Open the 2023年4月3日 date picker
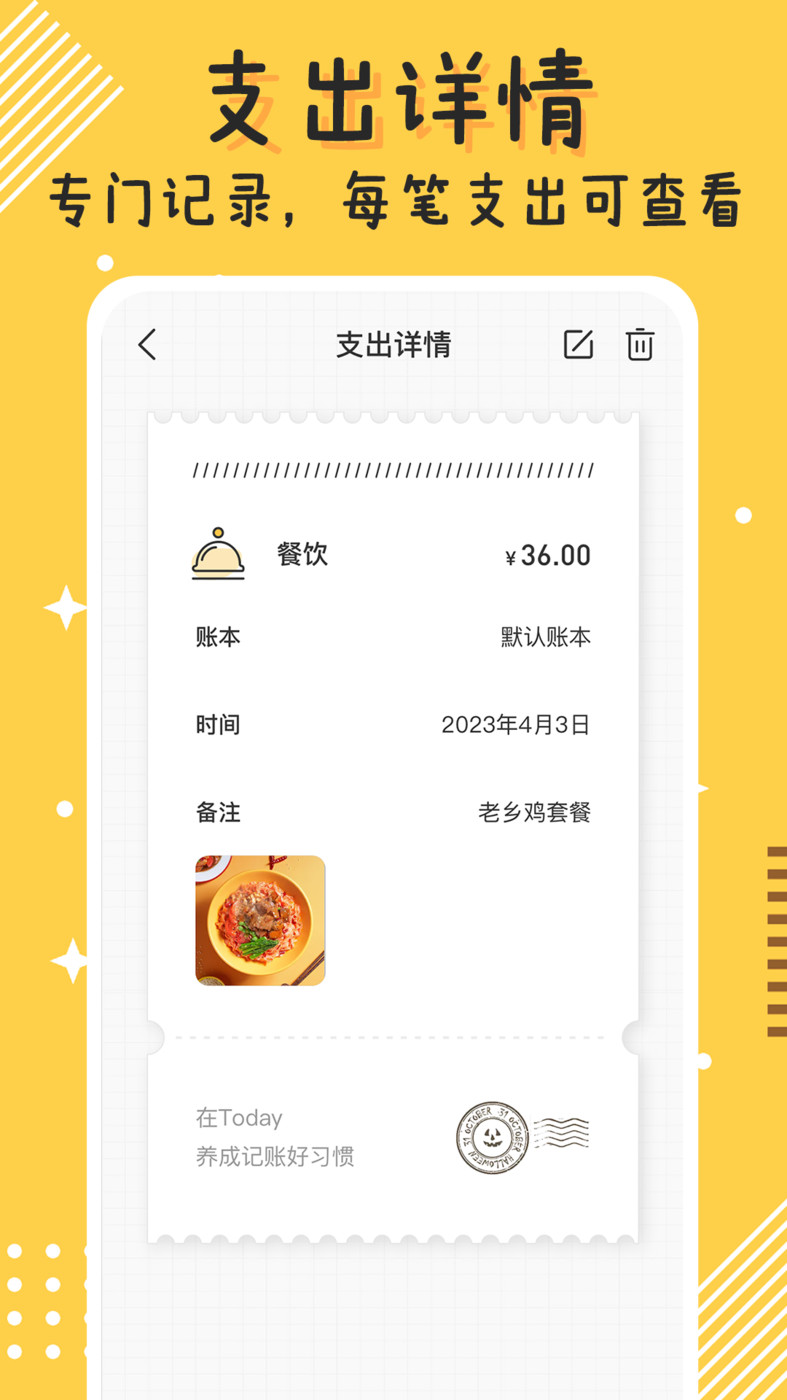The height and width of the screenshot is (1400, 787). point(517,725)
